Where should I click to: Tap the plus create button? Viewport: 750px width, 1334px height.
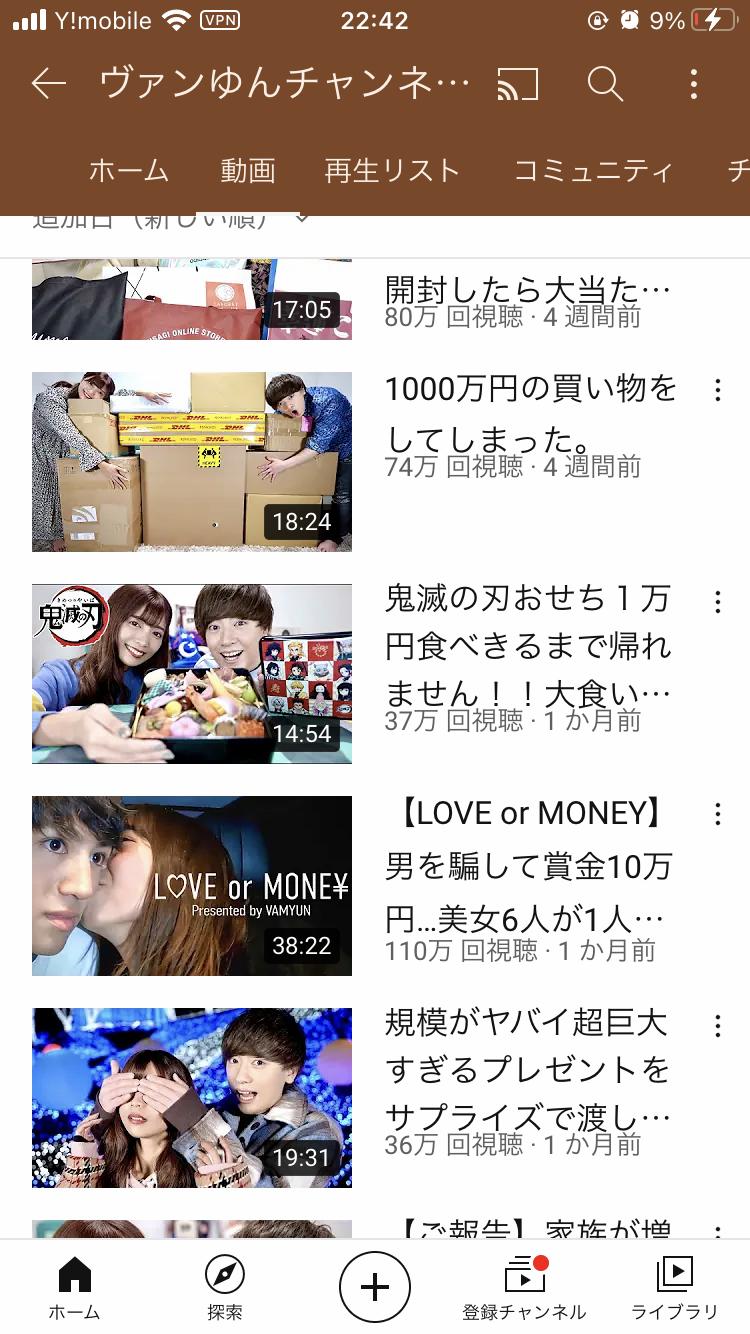click(x=374, y=1287)
